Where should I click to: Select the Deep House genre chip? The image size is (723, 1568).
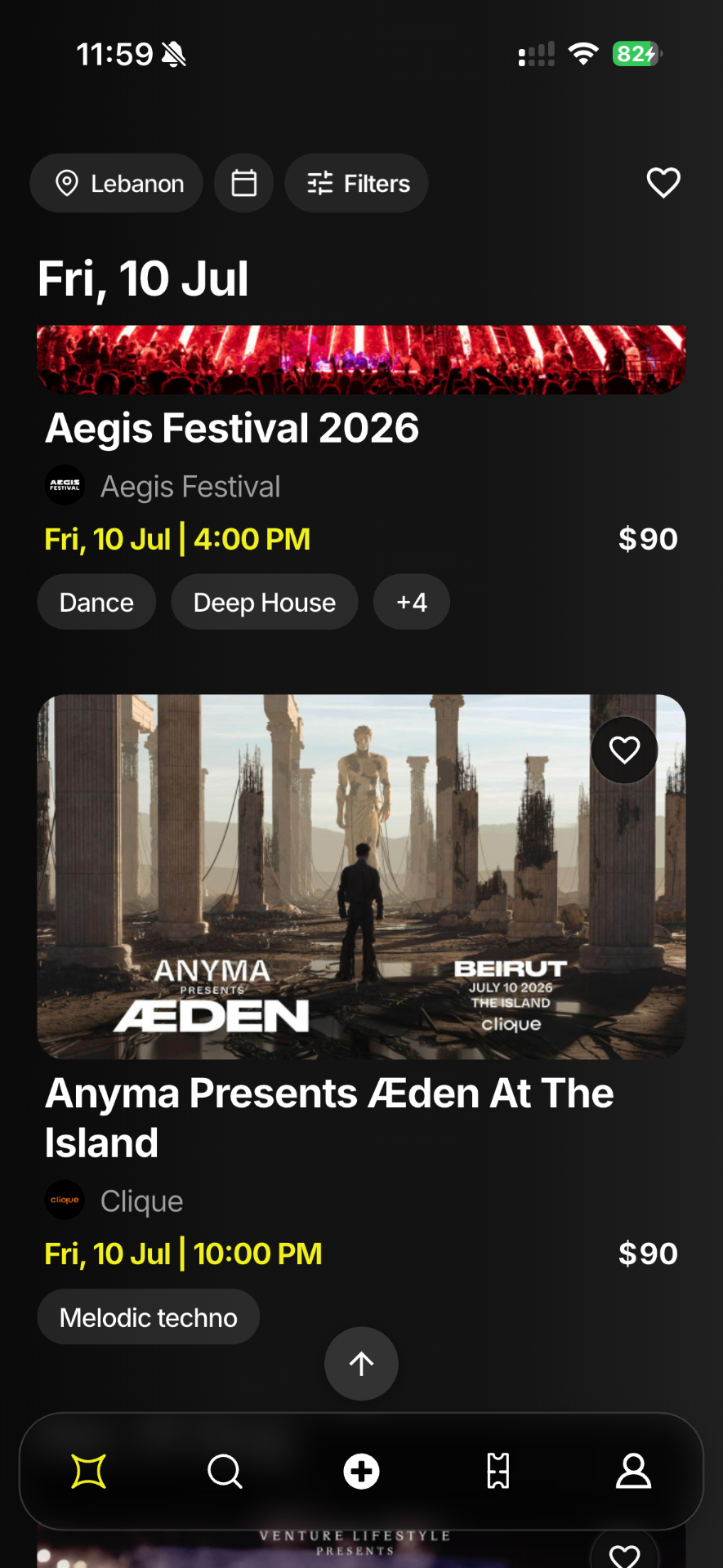tap(265, 602)
